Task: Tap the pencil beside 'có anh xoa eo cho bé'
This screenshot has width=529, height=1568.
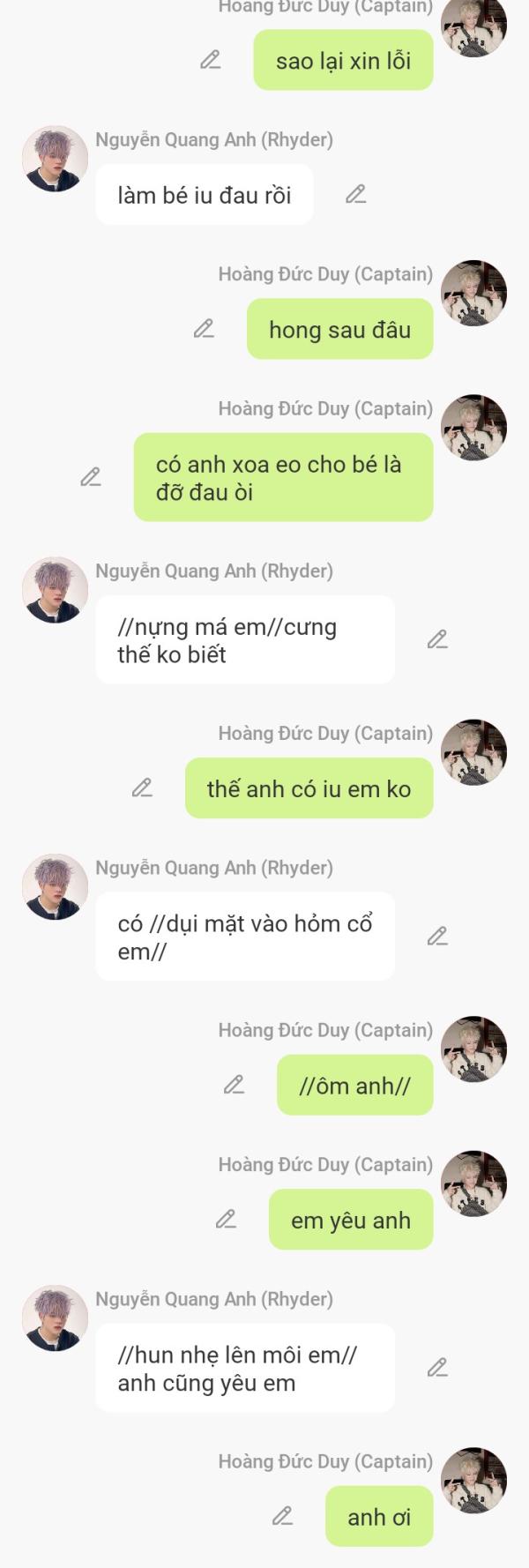Action: 91,477
